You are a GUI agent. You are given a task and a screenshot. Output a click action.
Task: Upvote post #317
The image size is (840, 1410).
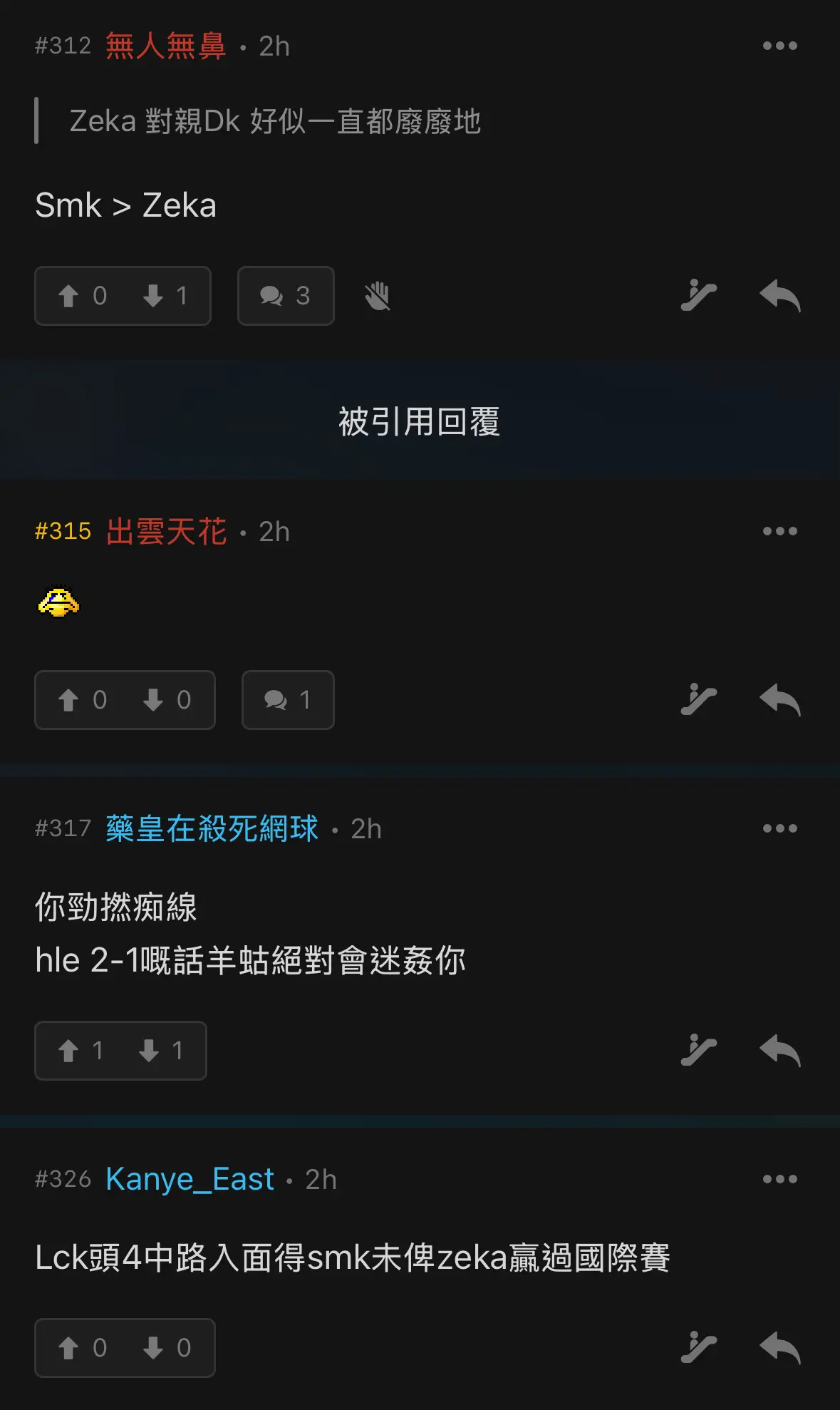81,1051
